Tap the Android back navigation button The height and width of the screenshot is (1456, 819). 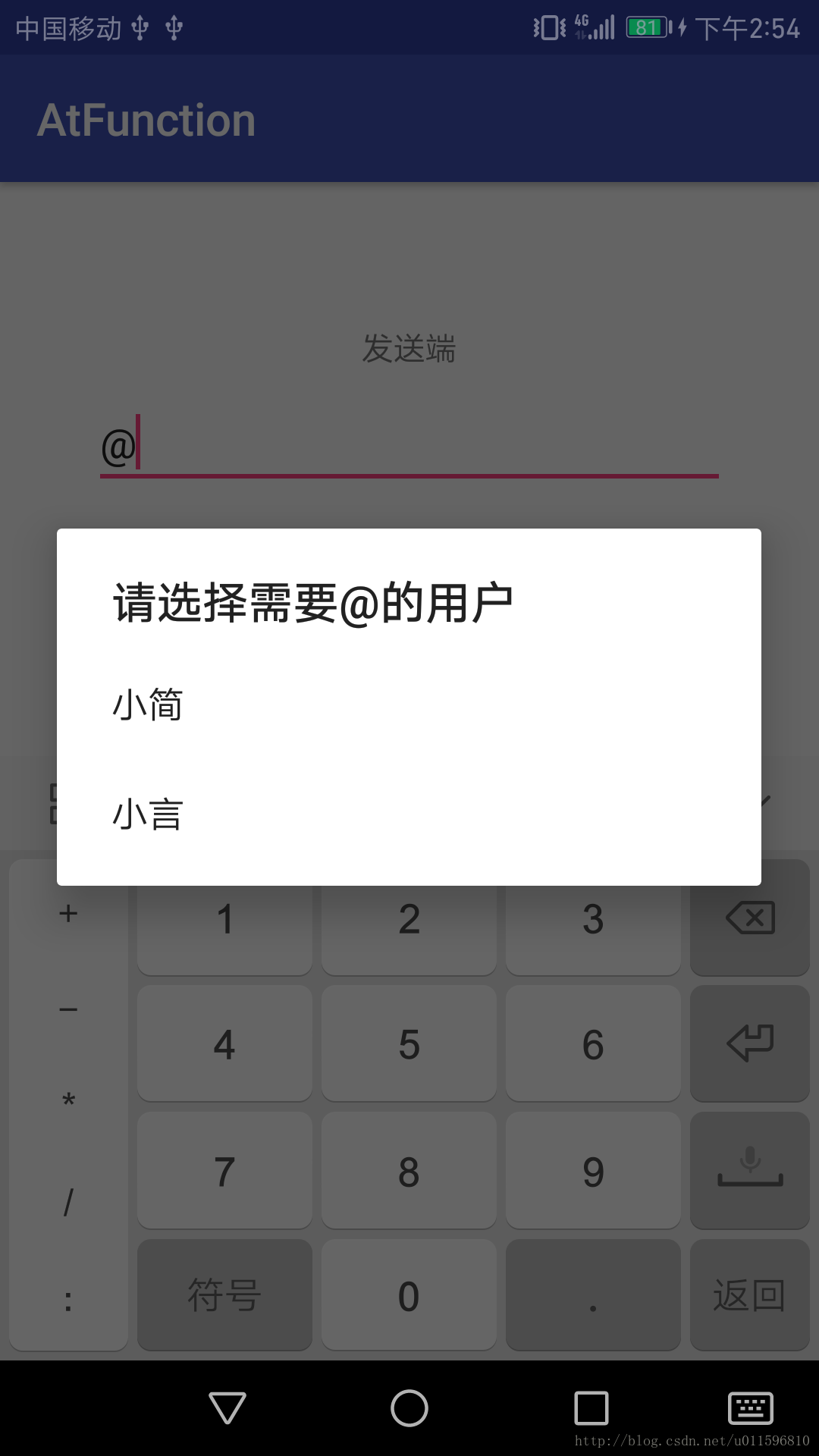click(227, 1408)
